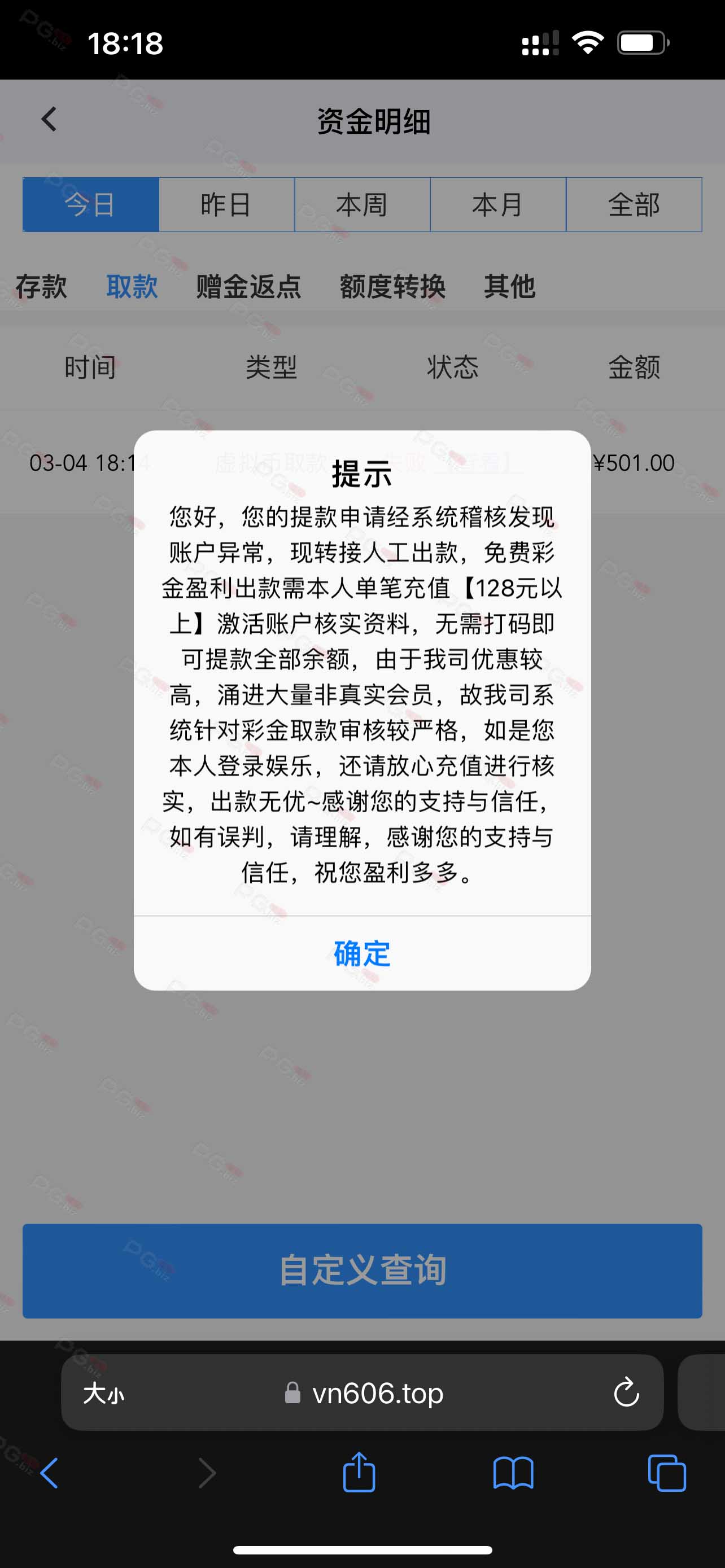This screenshot has height=1568, width=725.
Task: Switch to the 昨日 filter
Action: click(226, 204)
